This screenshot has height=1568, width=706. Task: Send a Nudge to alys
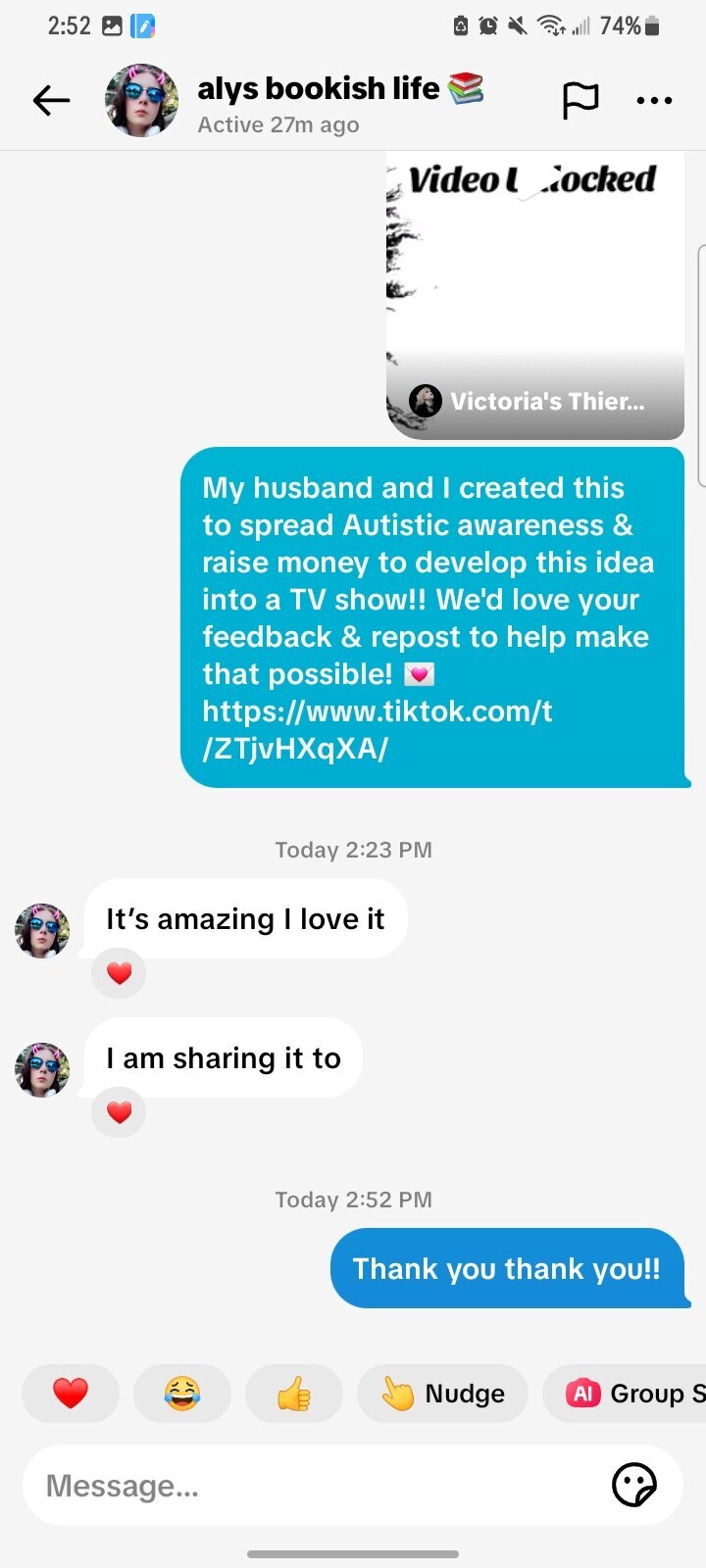pos(443,1393)
